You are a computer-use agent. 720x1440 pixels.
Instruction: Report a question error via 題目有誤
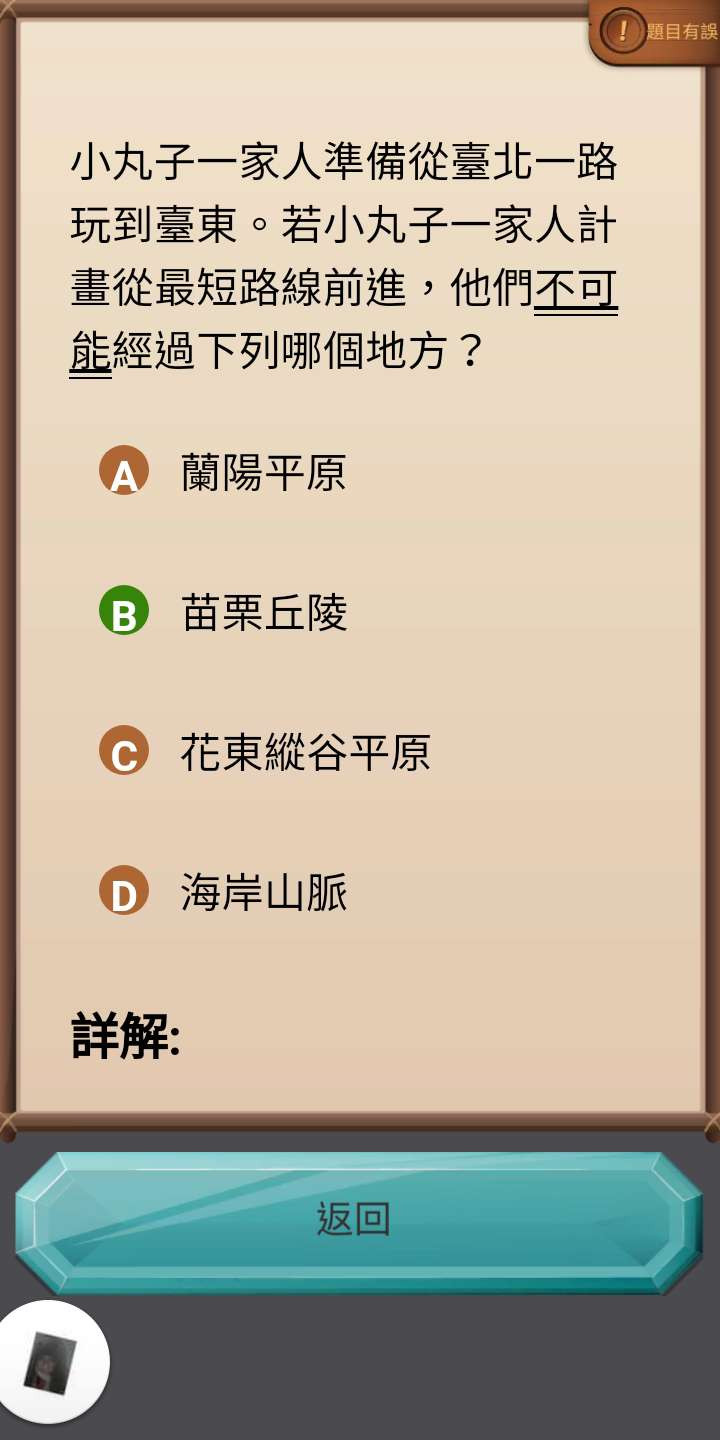(x=658, y=31)
